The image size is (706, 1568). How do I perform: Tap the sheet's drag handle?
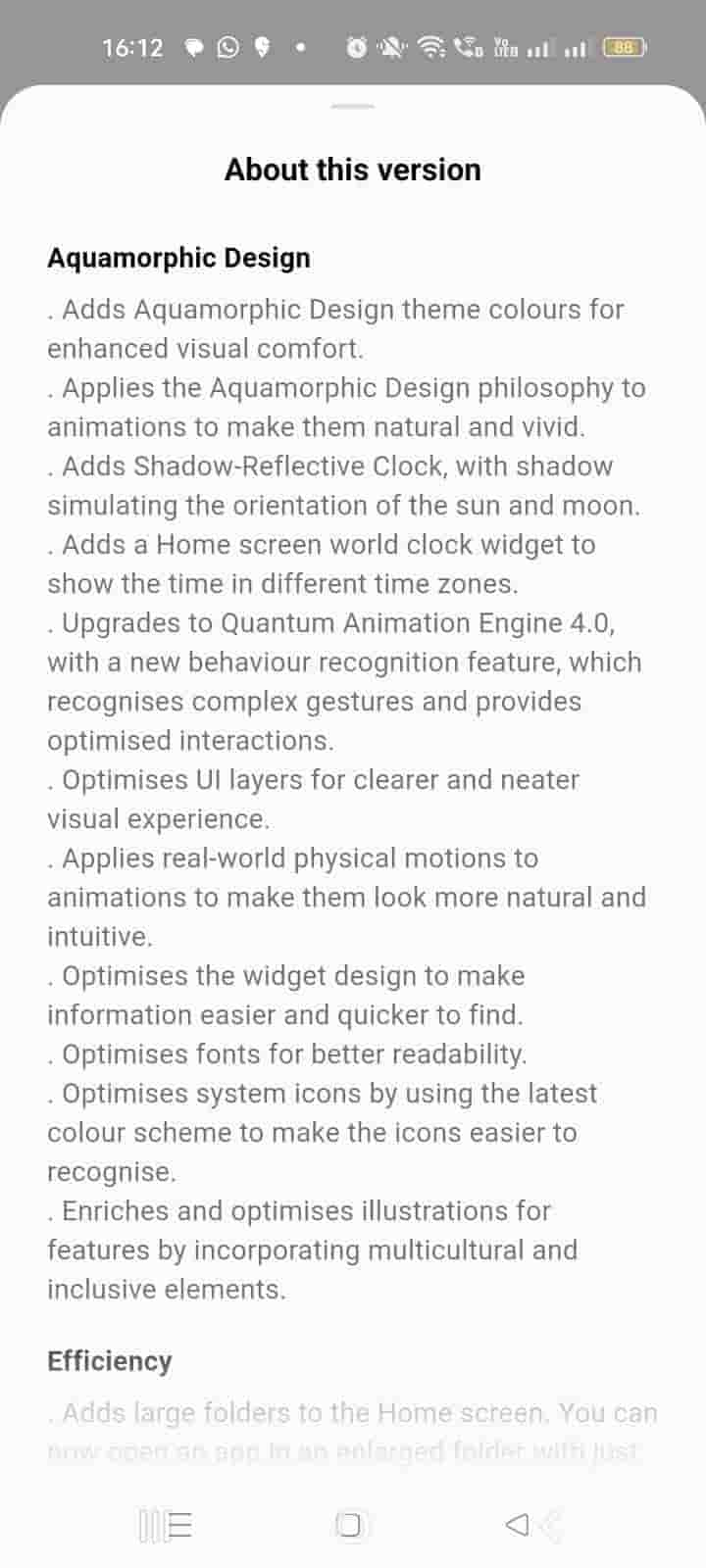(x=352, y=106)
